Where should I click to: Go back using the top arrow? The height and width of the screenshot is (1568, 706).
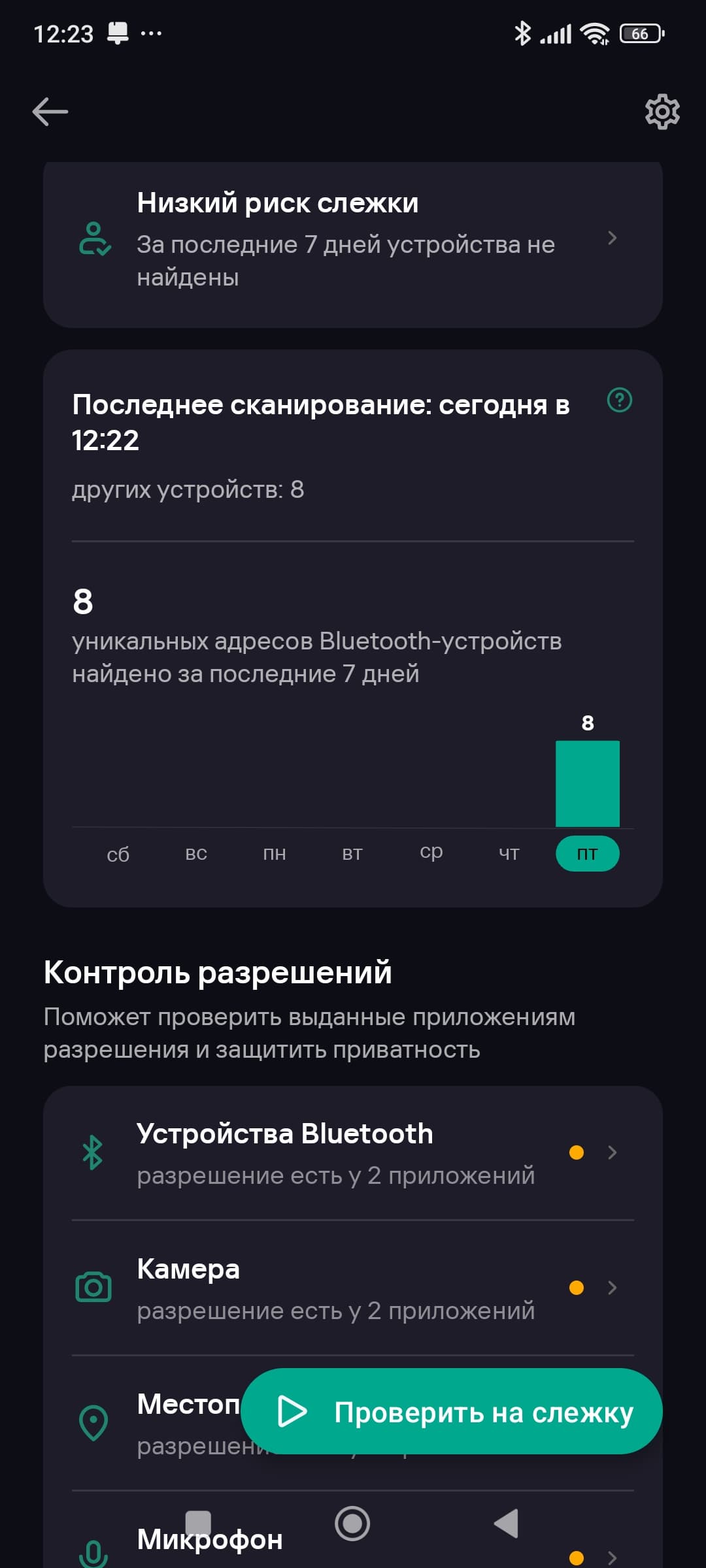click(x=50, y=112)
